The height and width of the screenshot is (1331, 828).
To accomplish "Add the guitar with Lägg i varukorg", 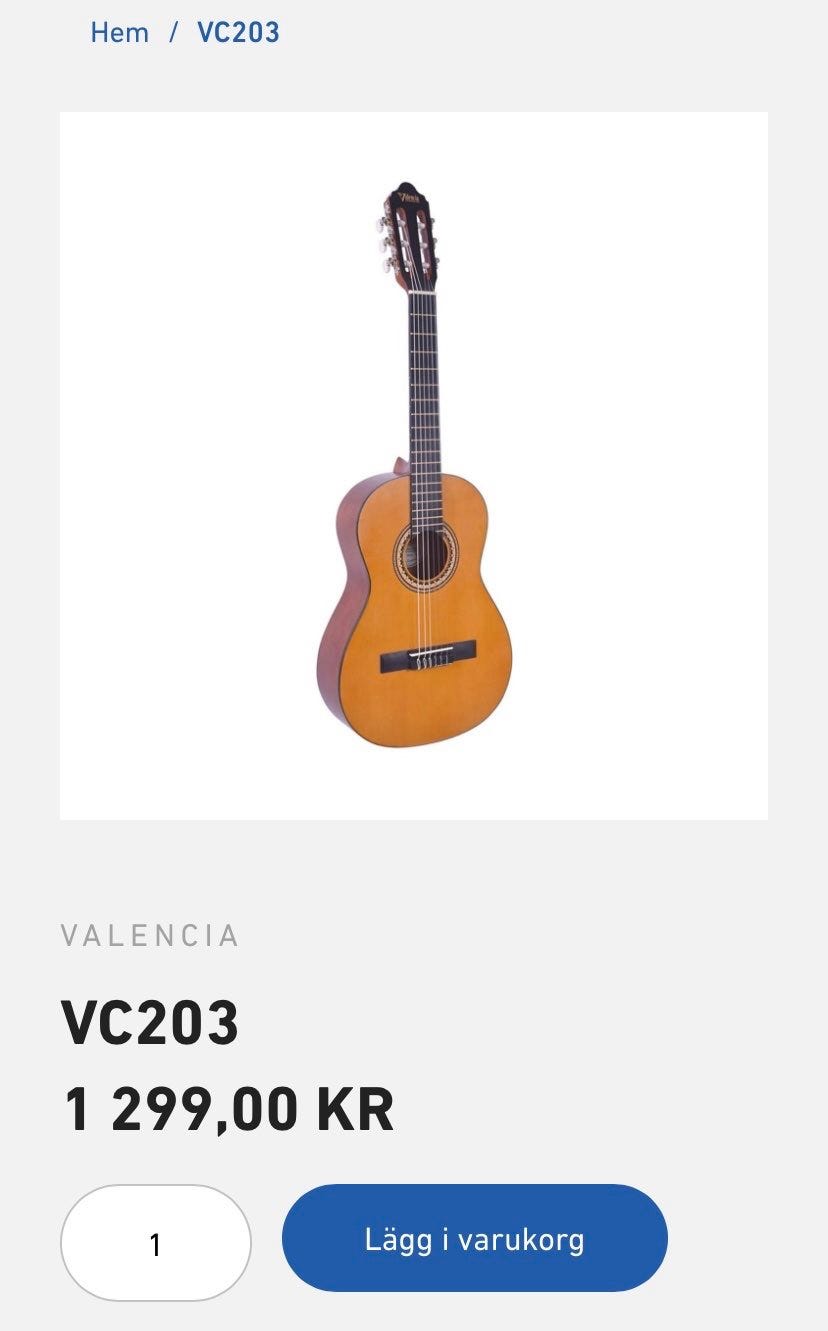I will click(x=474, y=1238).
